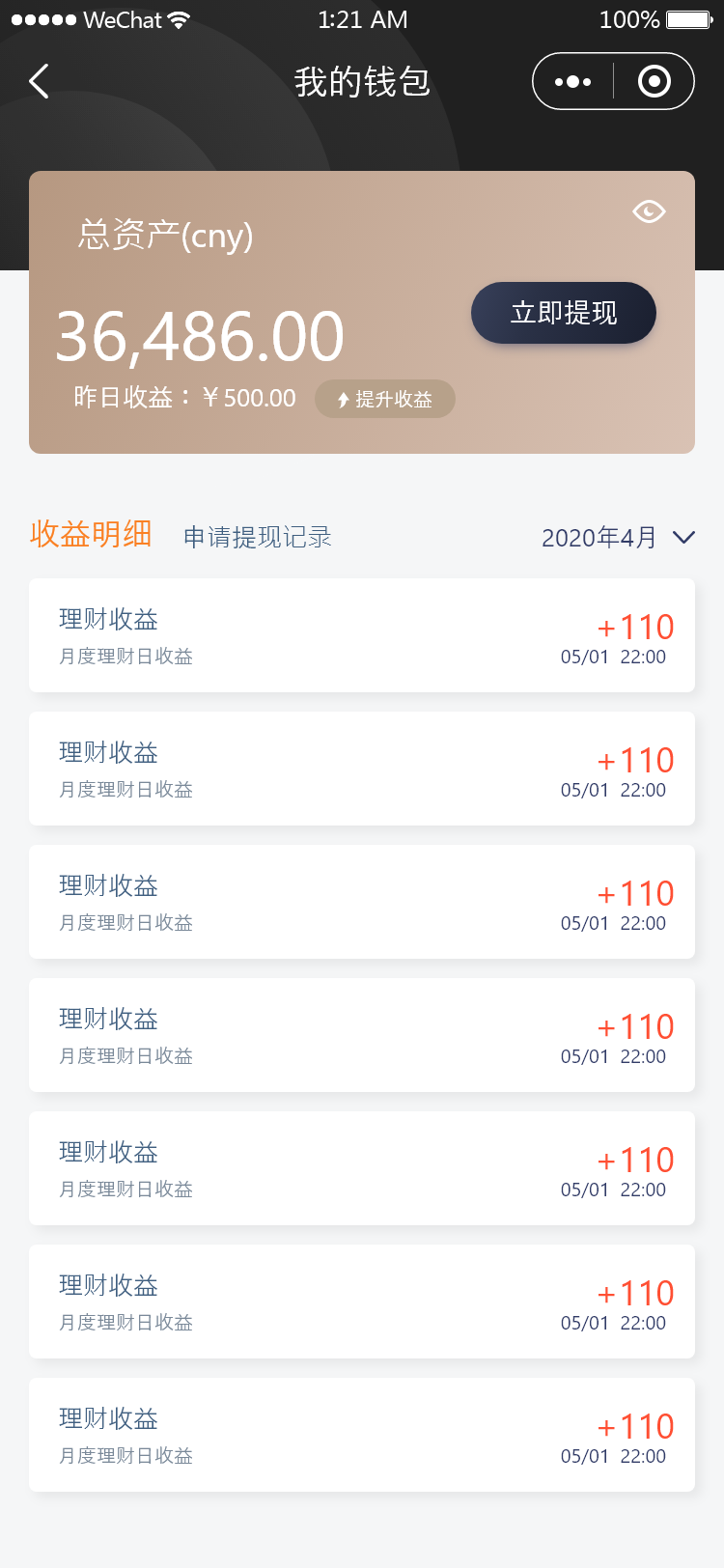
Task: Switch to the 收益明细 tab
Action: pyautogui.click(x=91, y=534)
